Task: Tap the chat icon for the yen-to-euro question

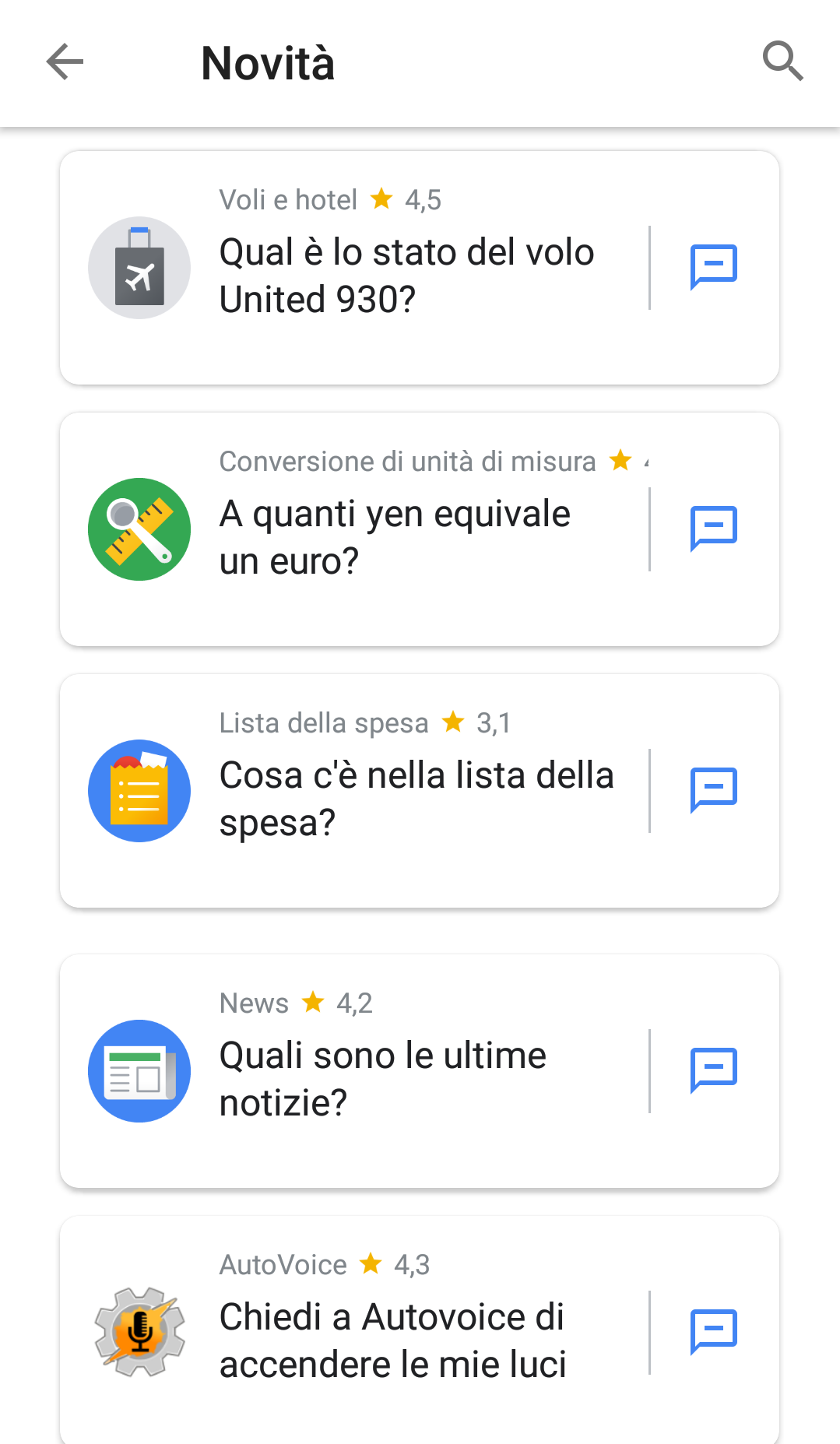Action: [x=714, y=529]
